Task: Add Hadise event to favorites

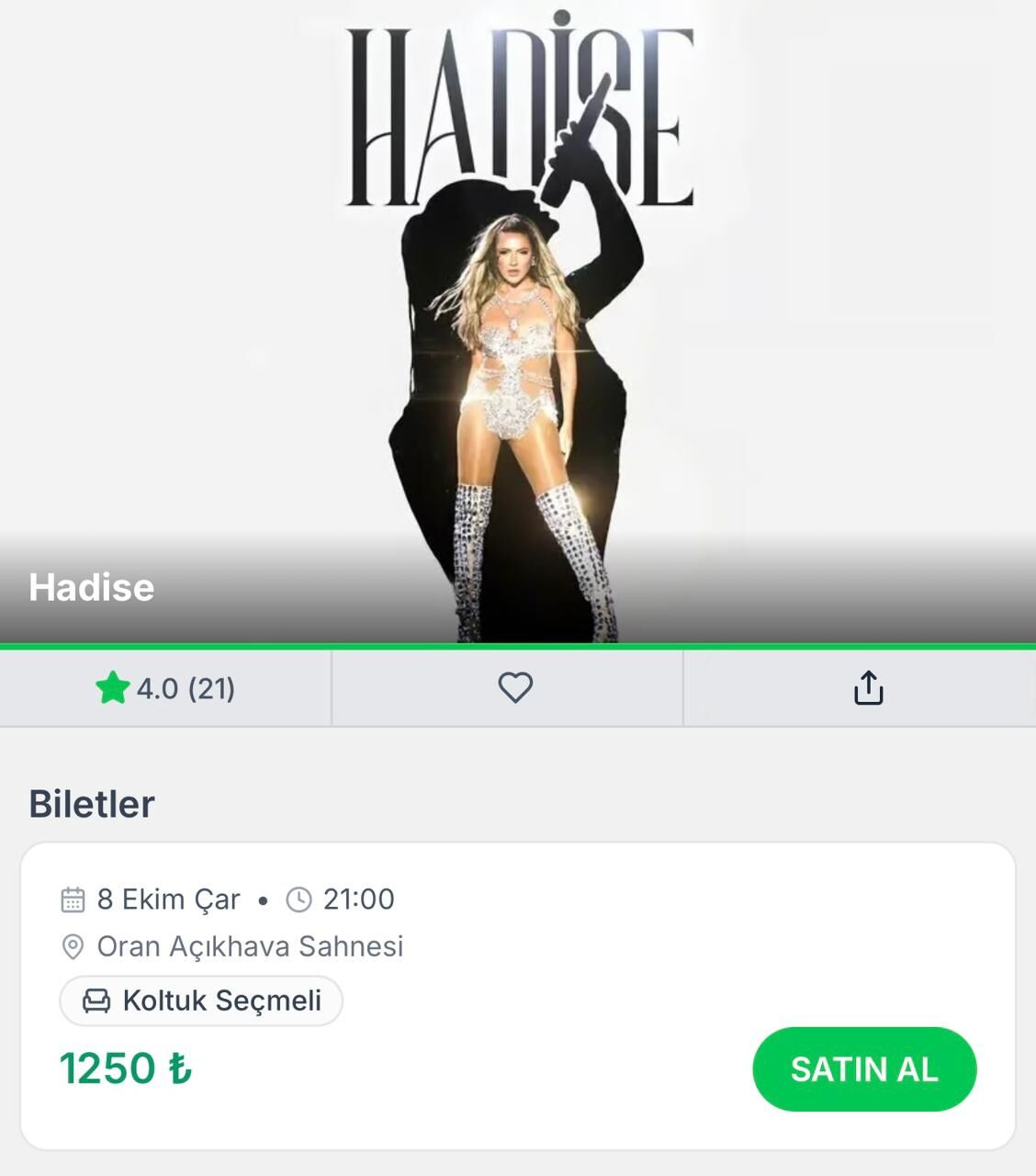Action: pyautogui.click(x=515, y=688)
